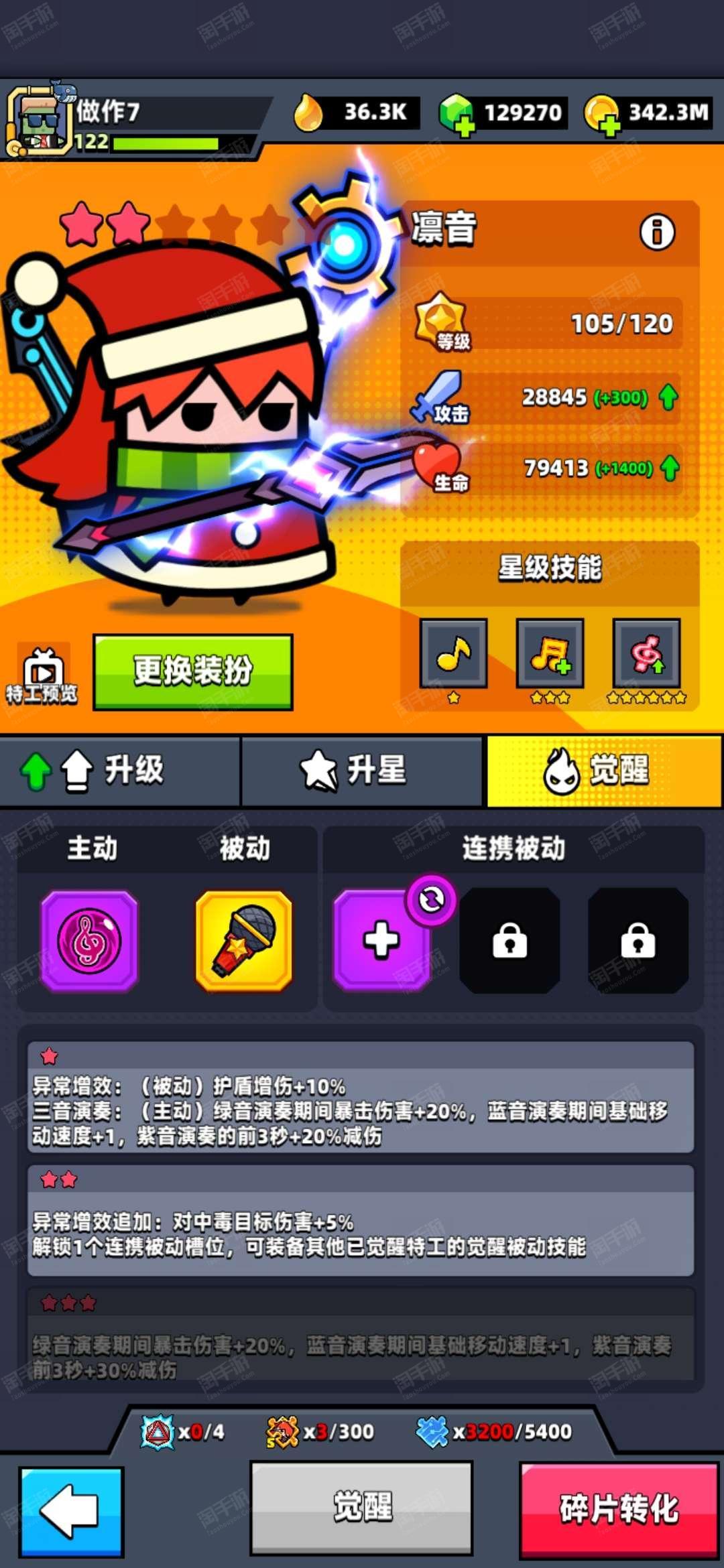Screen dimensions: 724x1568
Task: Tap the 更换装扮 button
Action: click(193, 671)
